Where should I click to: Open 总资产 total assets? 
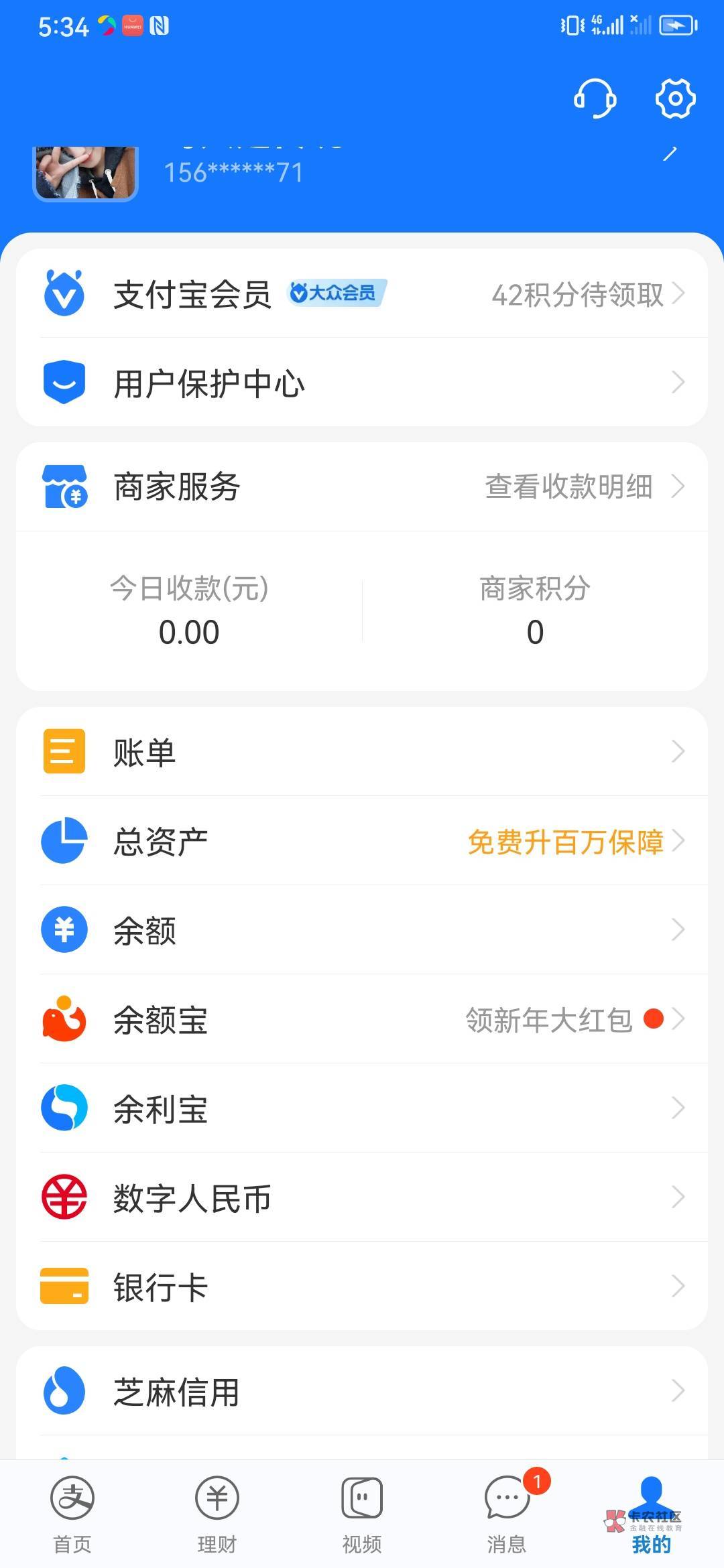(362, 841)
